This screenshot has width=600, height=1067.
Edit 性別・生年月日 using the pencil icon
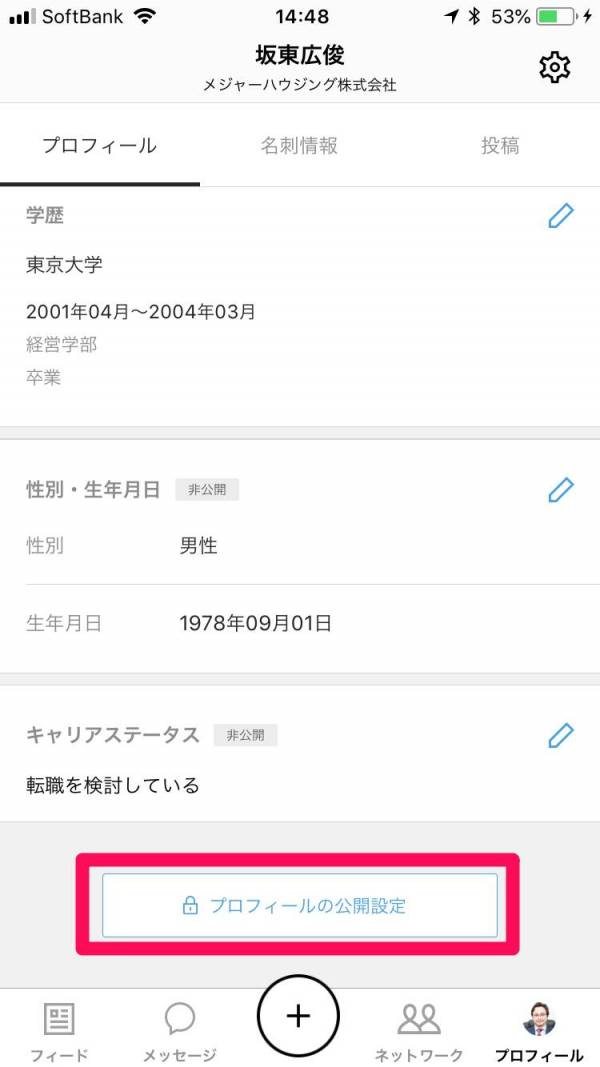point(561,489)
